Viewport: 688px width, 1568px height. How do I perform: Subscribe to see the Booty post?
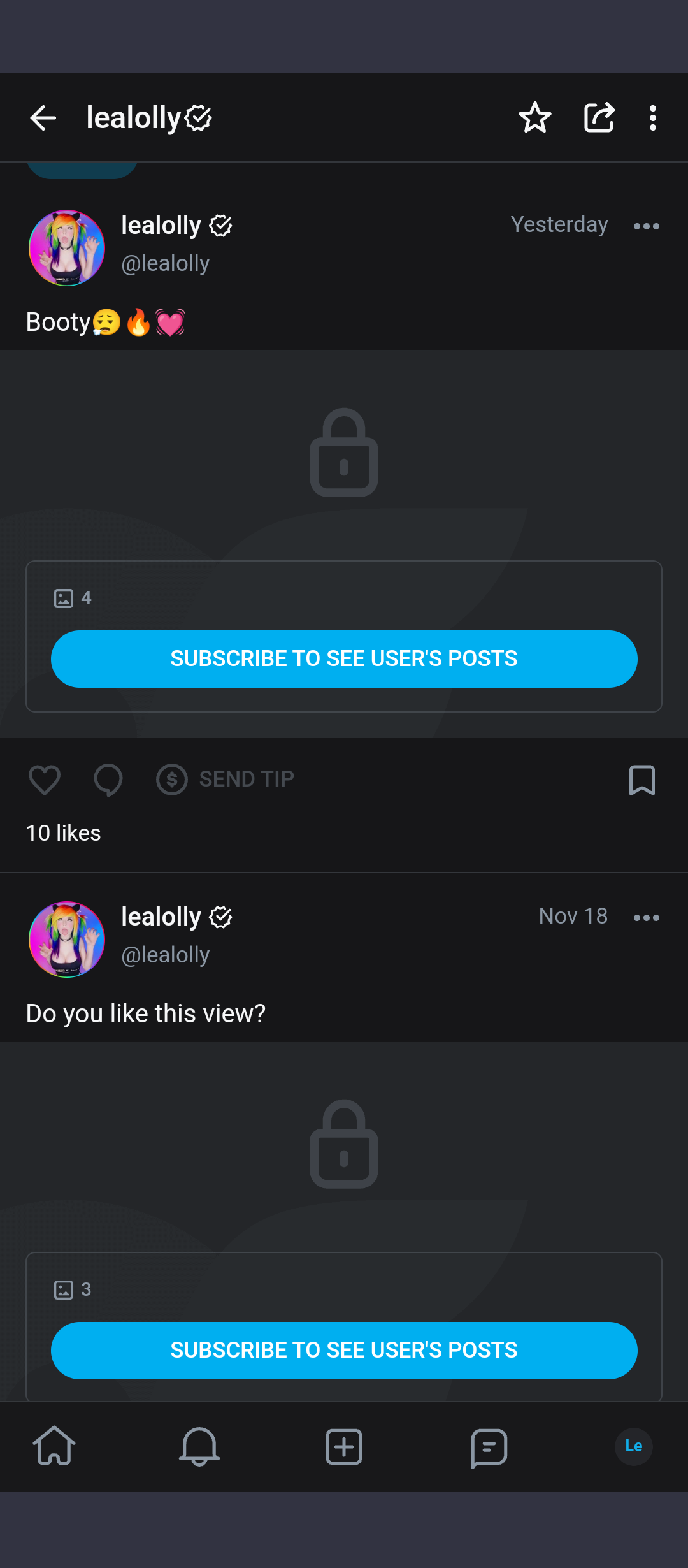pyautogui.click(x=344, y=658)
